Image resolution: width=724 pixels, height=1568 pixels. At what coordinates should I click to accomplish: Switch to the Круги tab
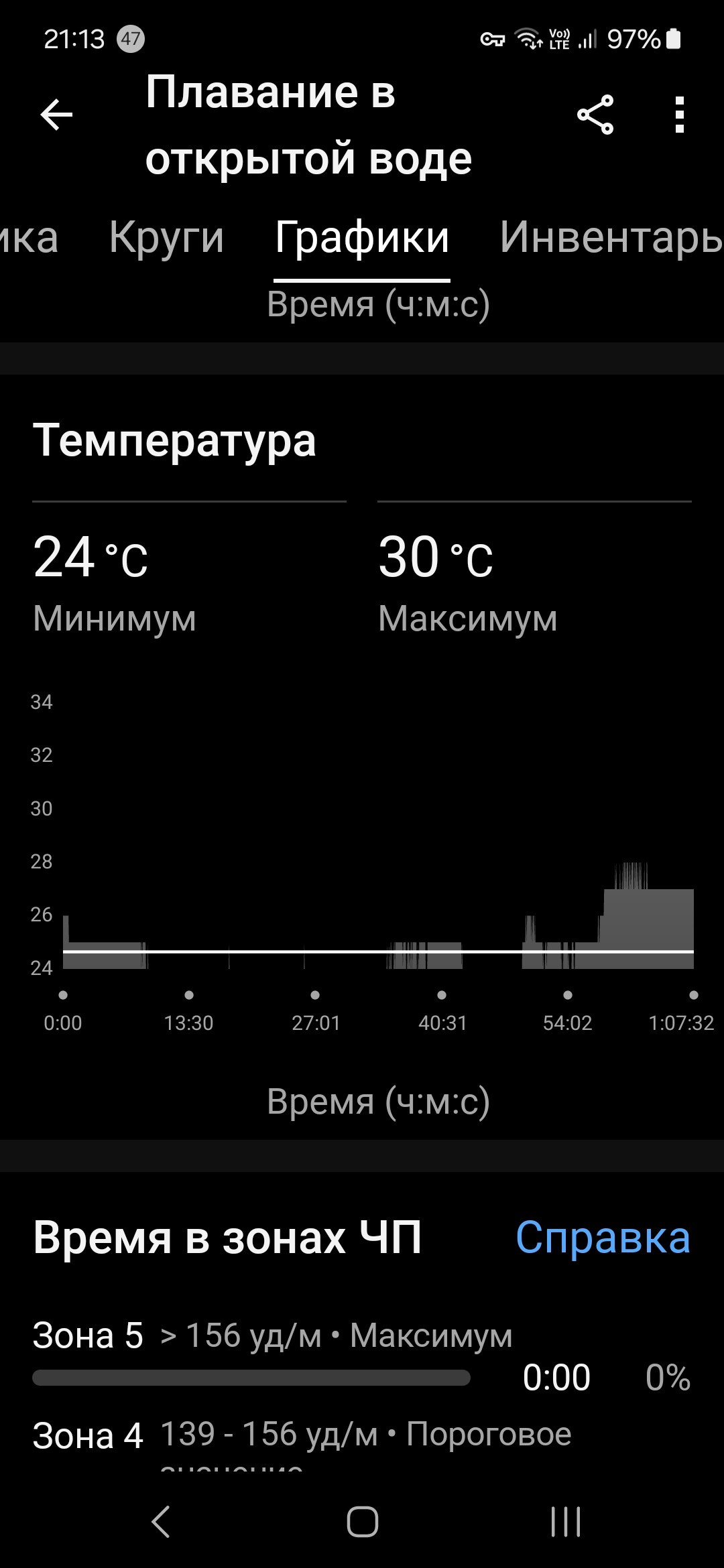167,238
